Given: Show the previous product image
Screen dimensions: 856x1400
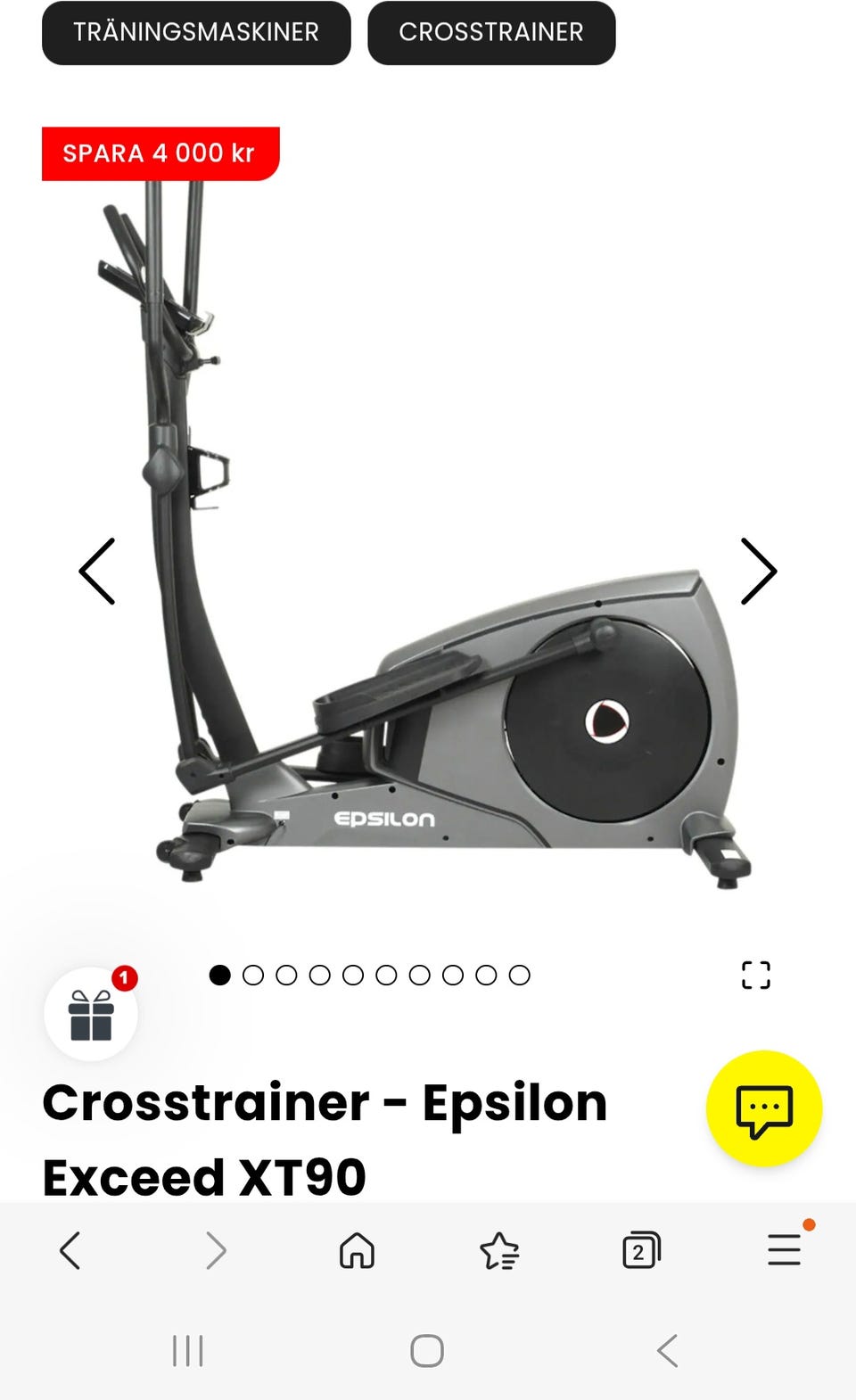Looking at the screenshot, I should tap(97, 572).
